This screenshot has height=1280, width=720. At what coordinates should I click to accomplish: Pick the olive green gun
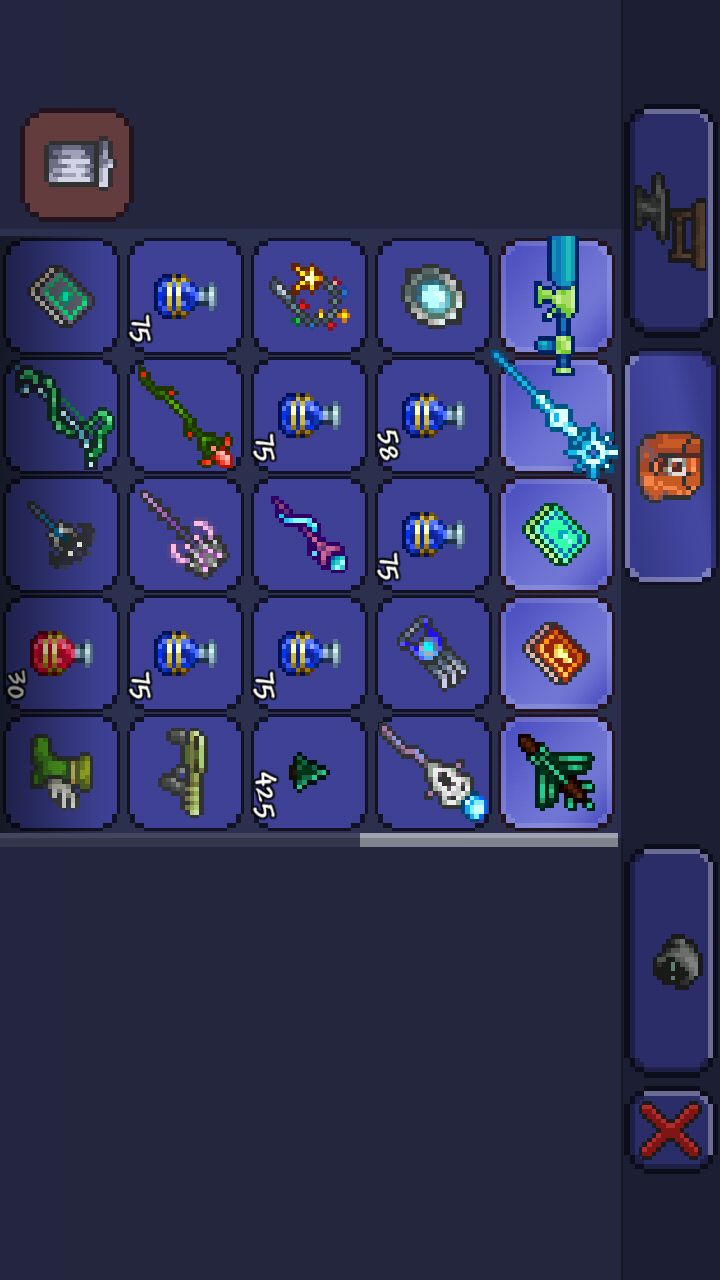click(x=185, y=772)
